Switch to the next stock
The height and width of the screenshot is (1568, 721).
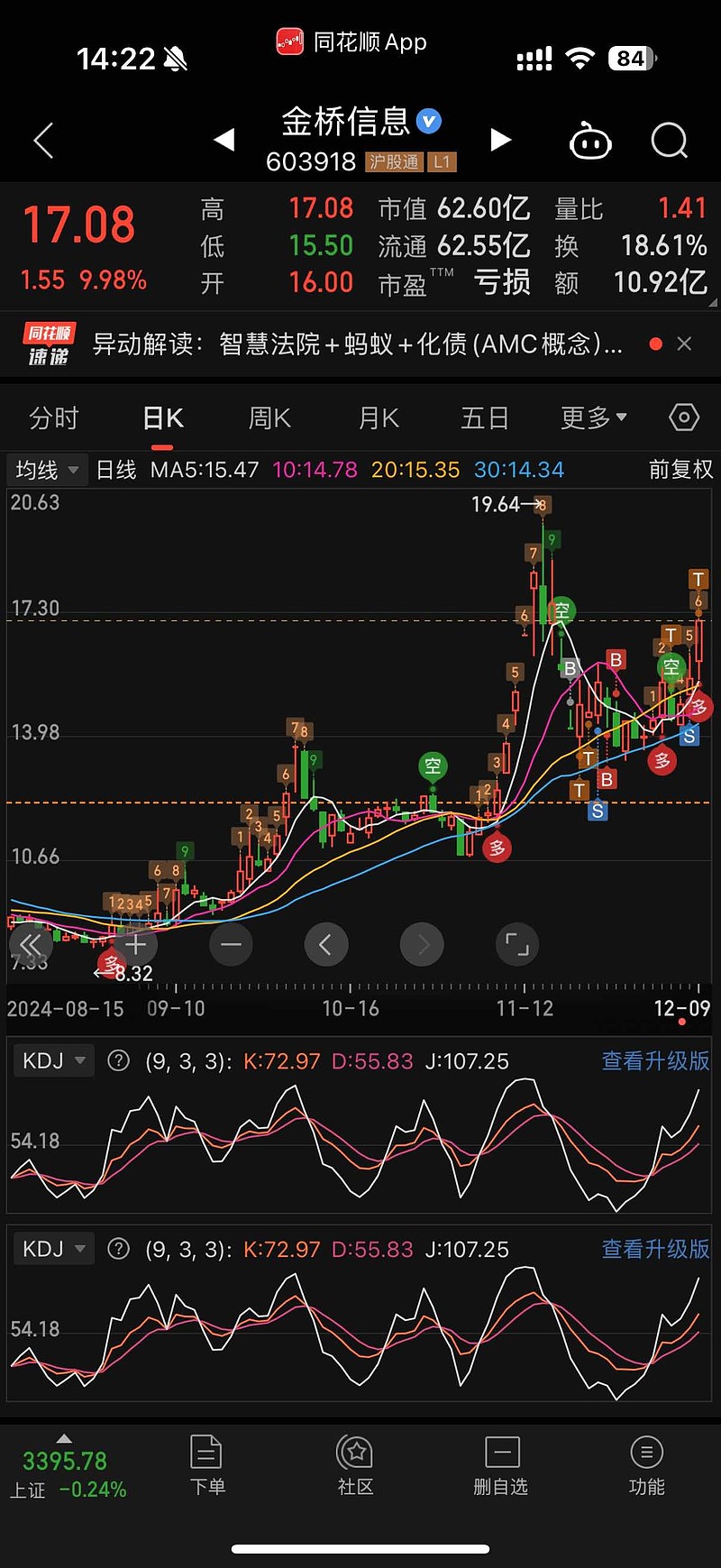[x=501, y=140]
